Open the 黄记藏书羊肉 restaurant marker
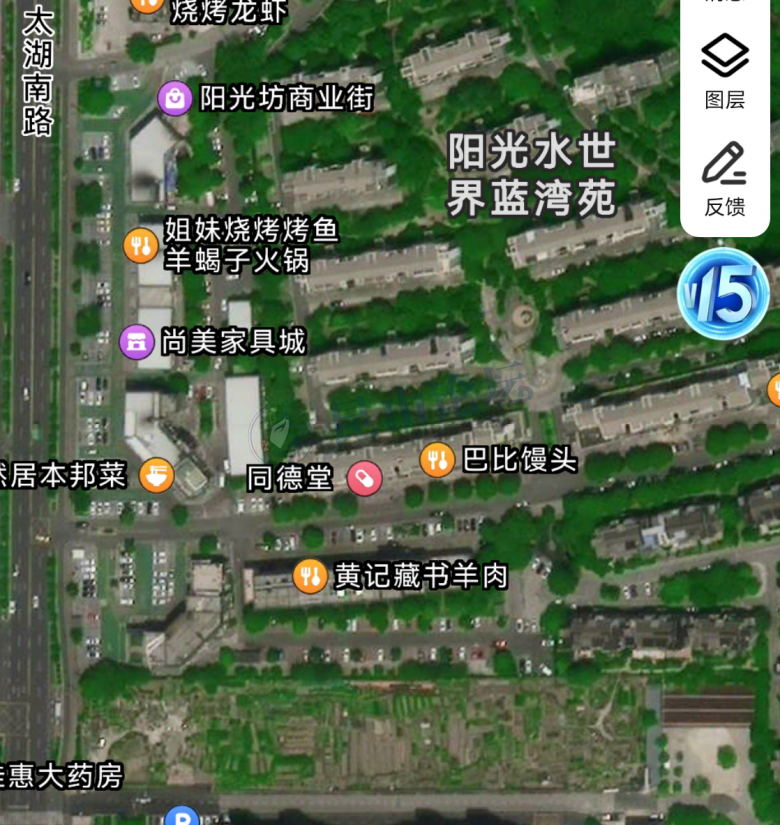 [x=311, y=575]
